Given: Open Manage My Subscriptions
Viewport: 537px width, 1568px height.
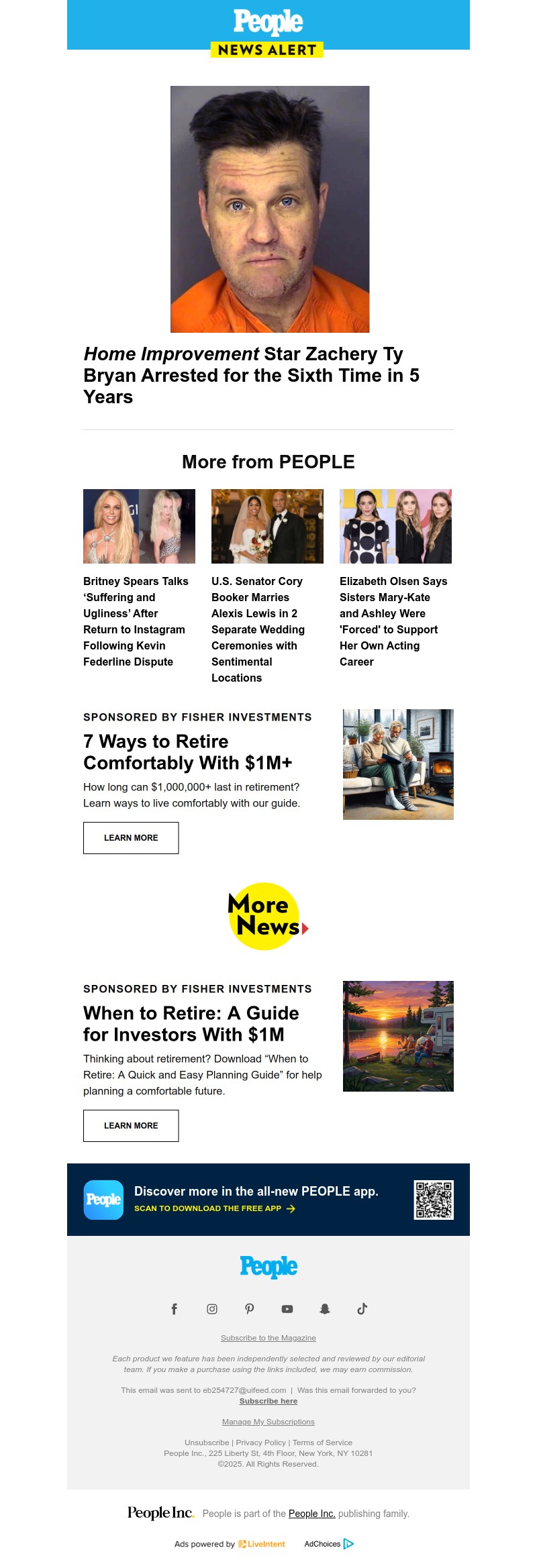Looking at the screenshot, I should click(x=268, y=1421).
